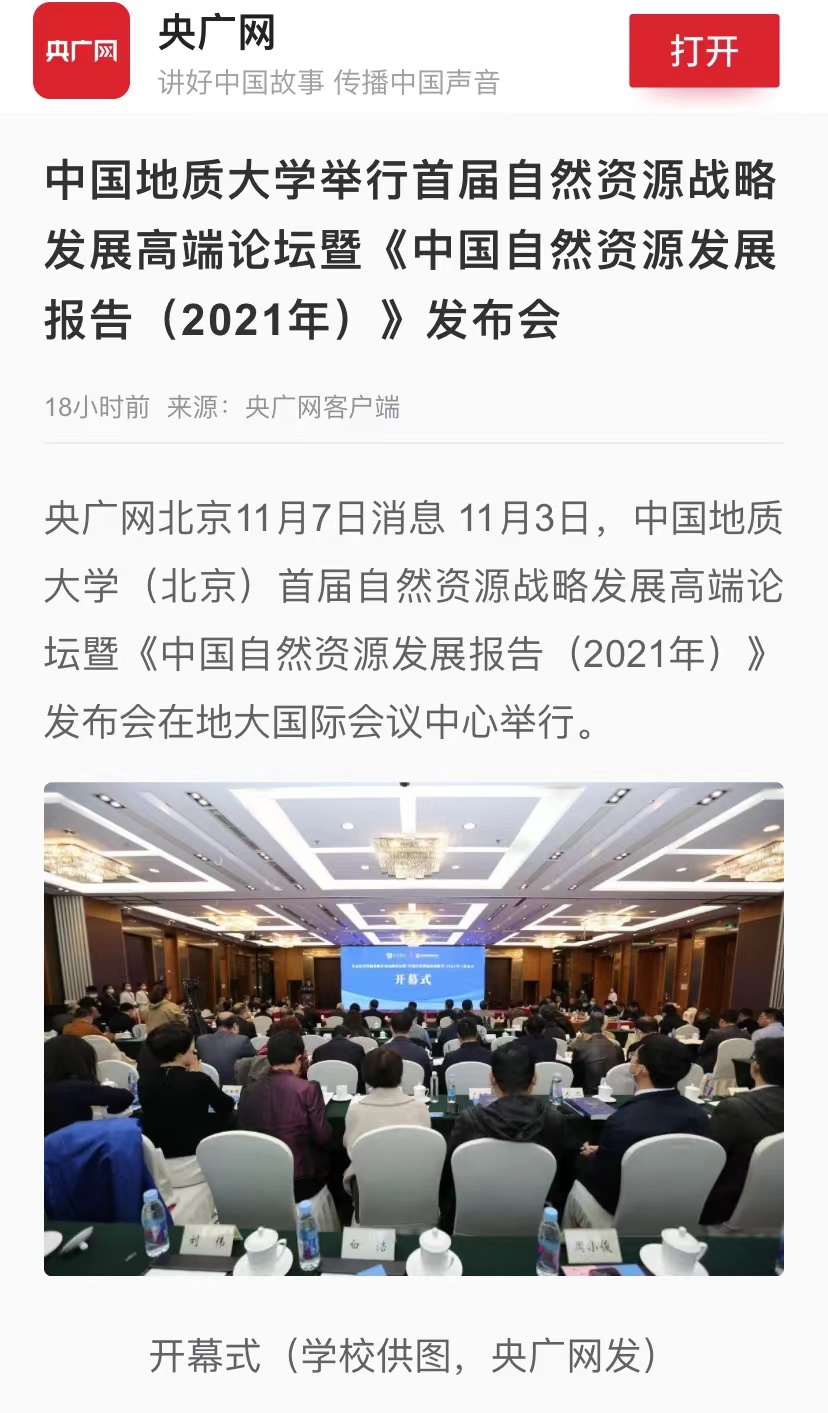Screen dimensions: 828x1413
Task: Tap the red 打开 button
Action: click(x=704, y=51)
